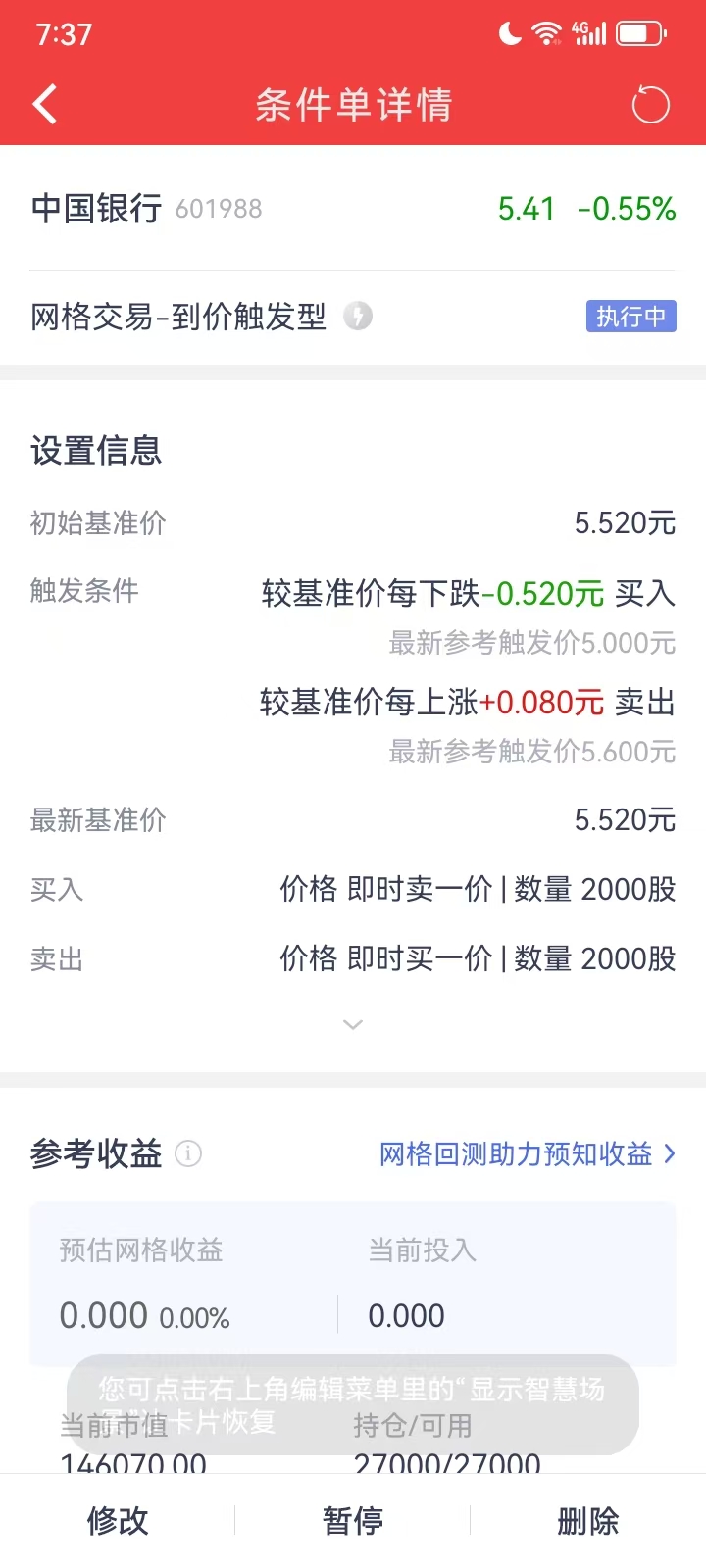Pause the order with 暂停
Viewport: 706px width, 1568px height.
[353, 1520]
